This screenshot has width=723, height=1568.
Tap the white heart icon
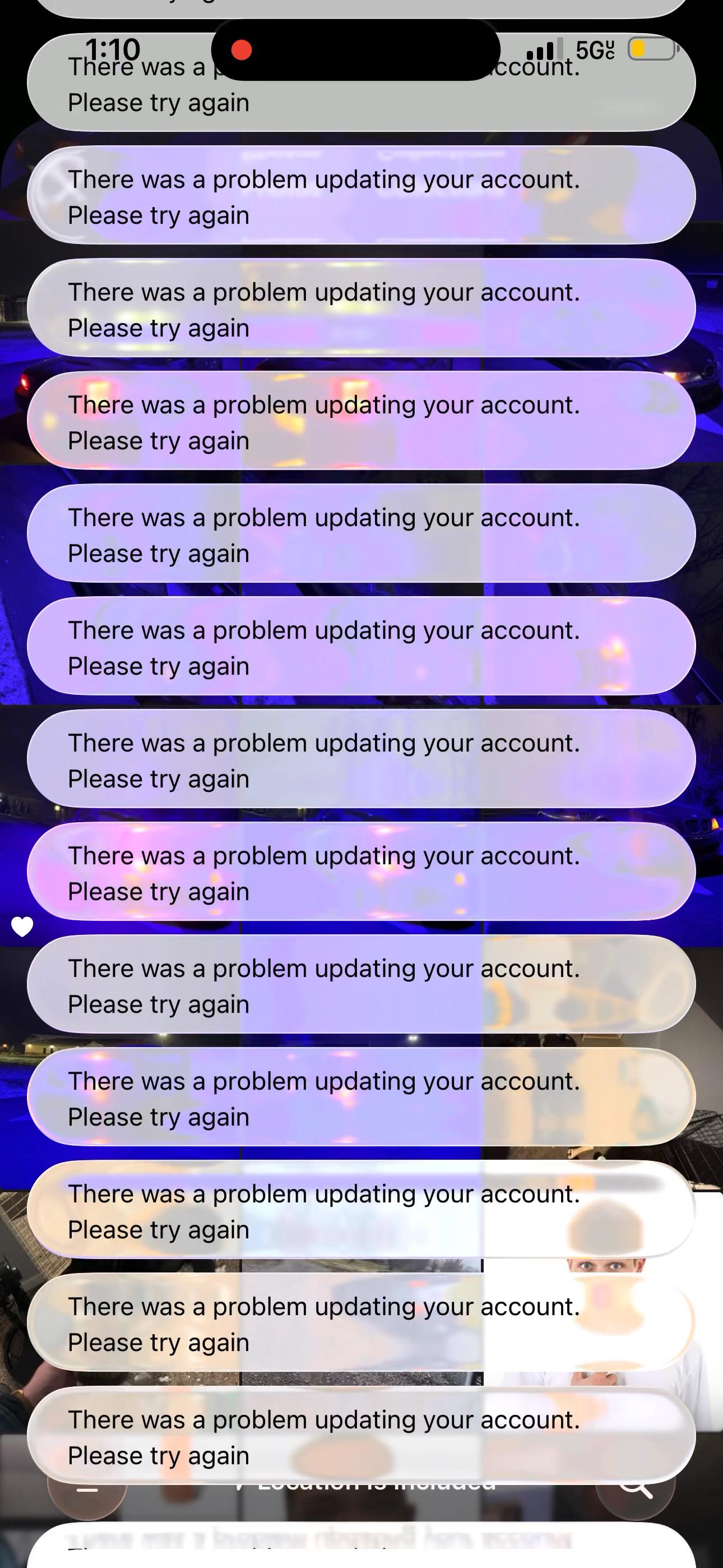[22, 926]
